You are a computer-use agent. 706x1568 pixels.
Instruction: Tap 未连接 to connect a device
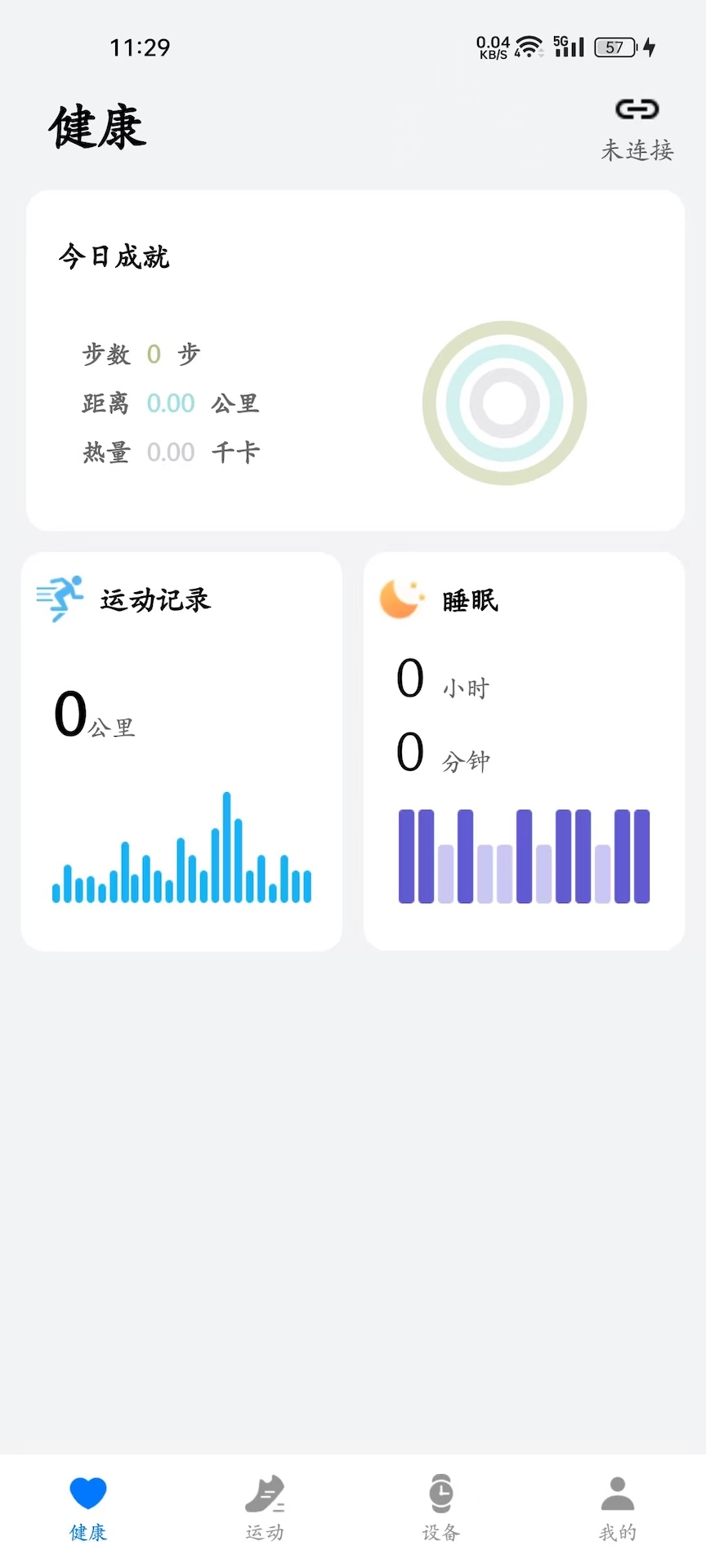637,150
